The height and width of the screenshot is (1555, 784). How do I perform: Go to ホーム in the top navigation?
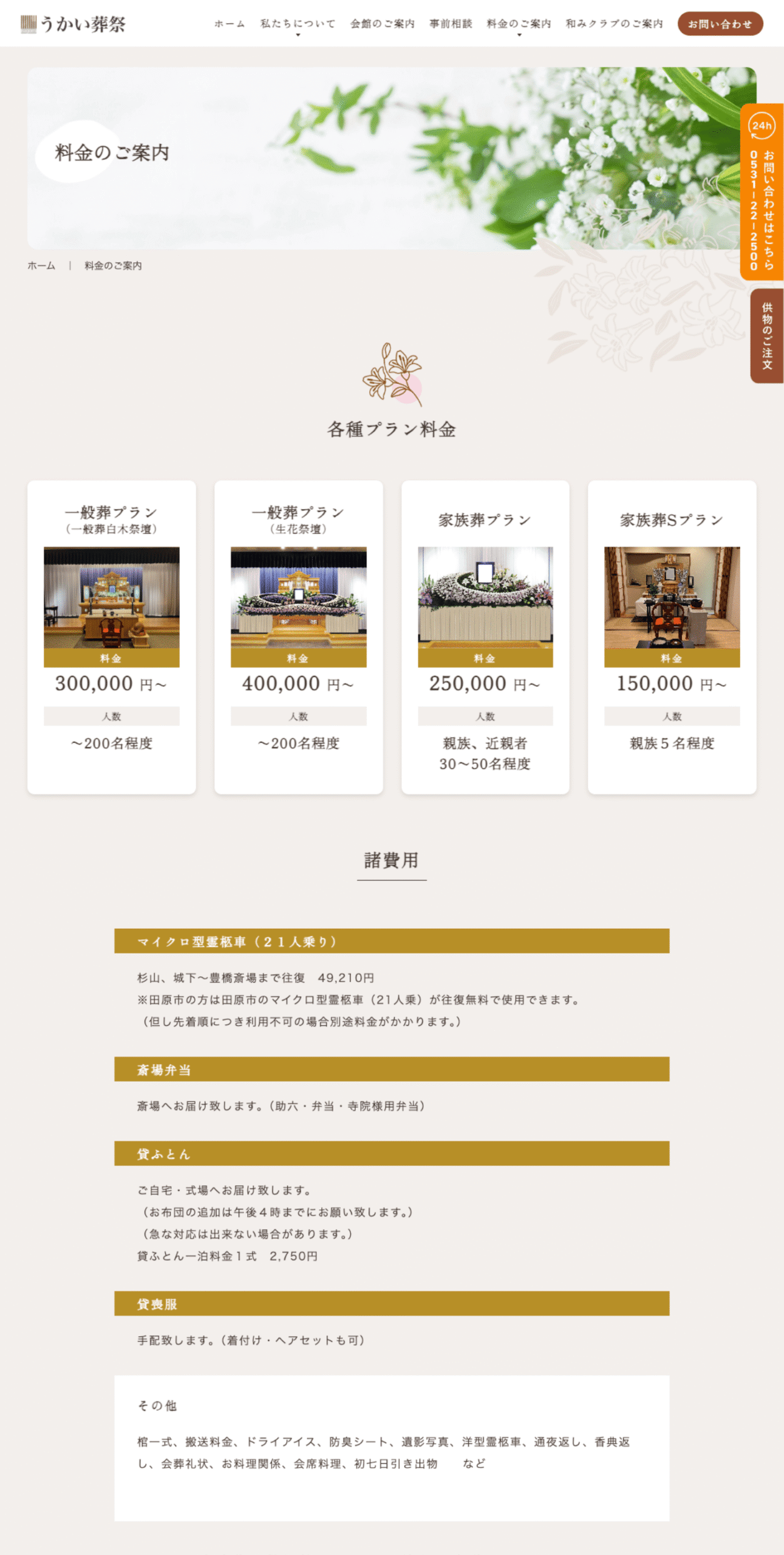230,24
